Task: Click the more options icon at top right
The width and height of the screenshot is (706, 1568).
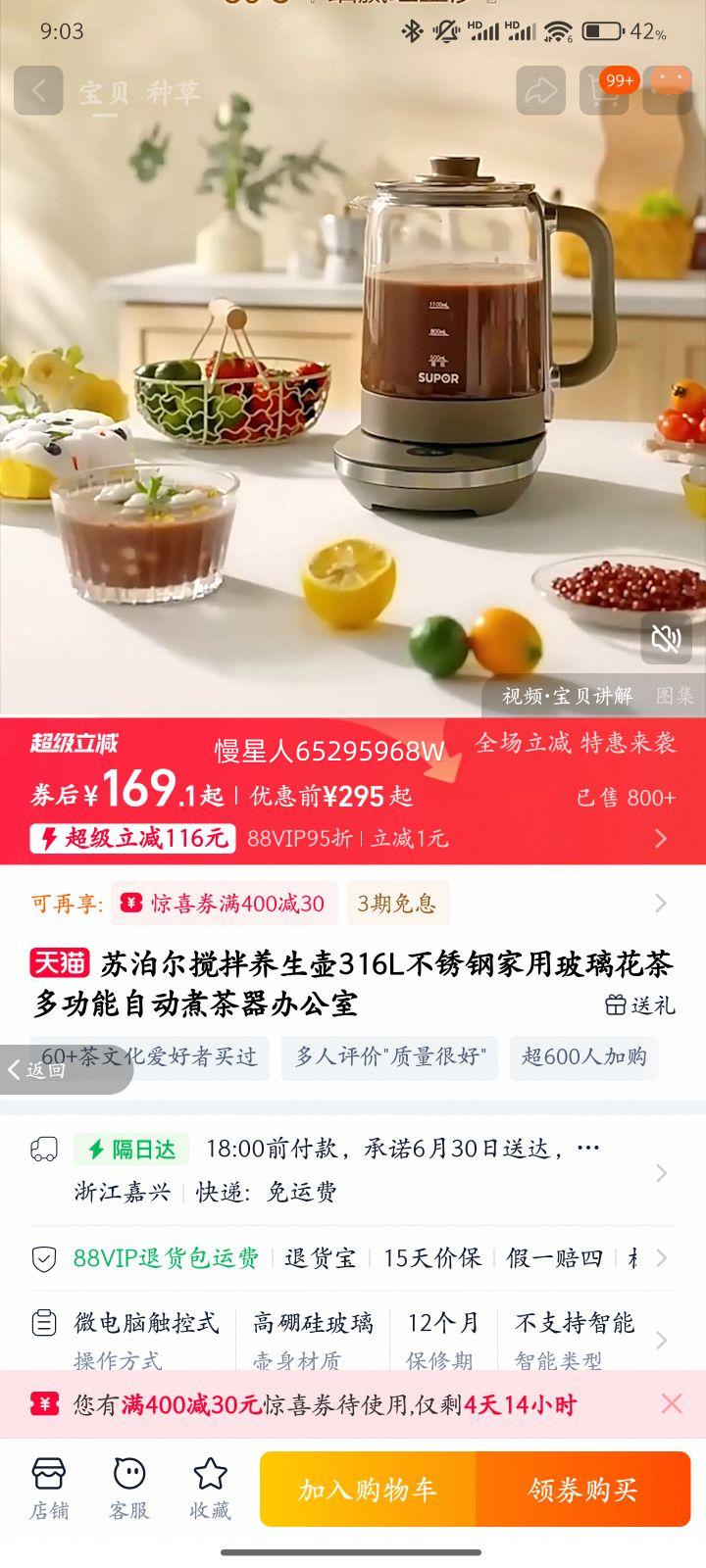Action: pyautogui.click(x=669, y=92)
